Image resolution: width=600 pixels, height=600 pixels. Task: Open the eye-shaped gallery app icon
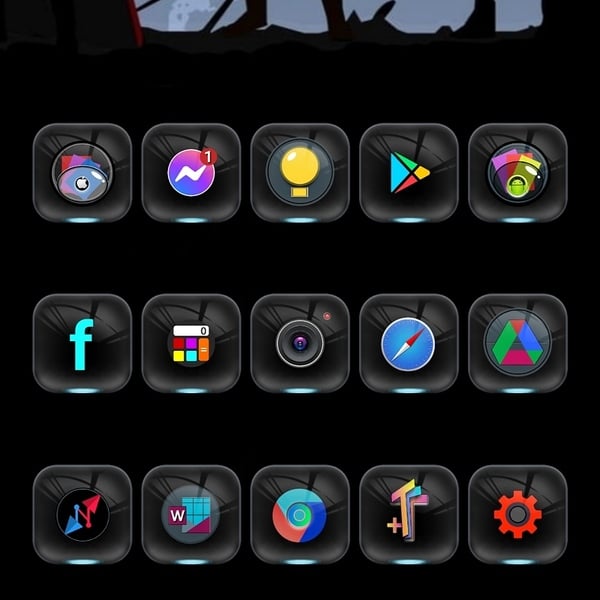[x=82, y=172]
